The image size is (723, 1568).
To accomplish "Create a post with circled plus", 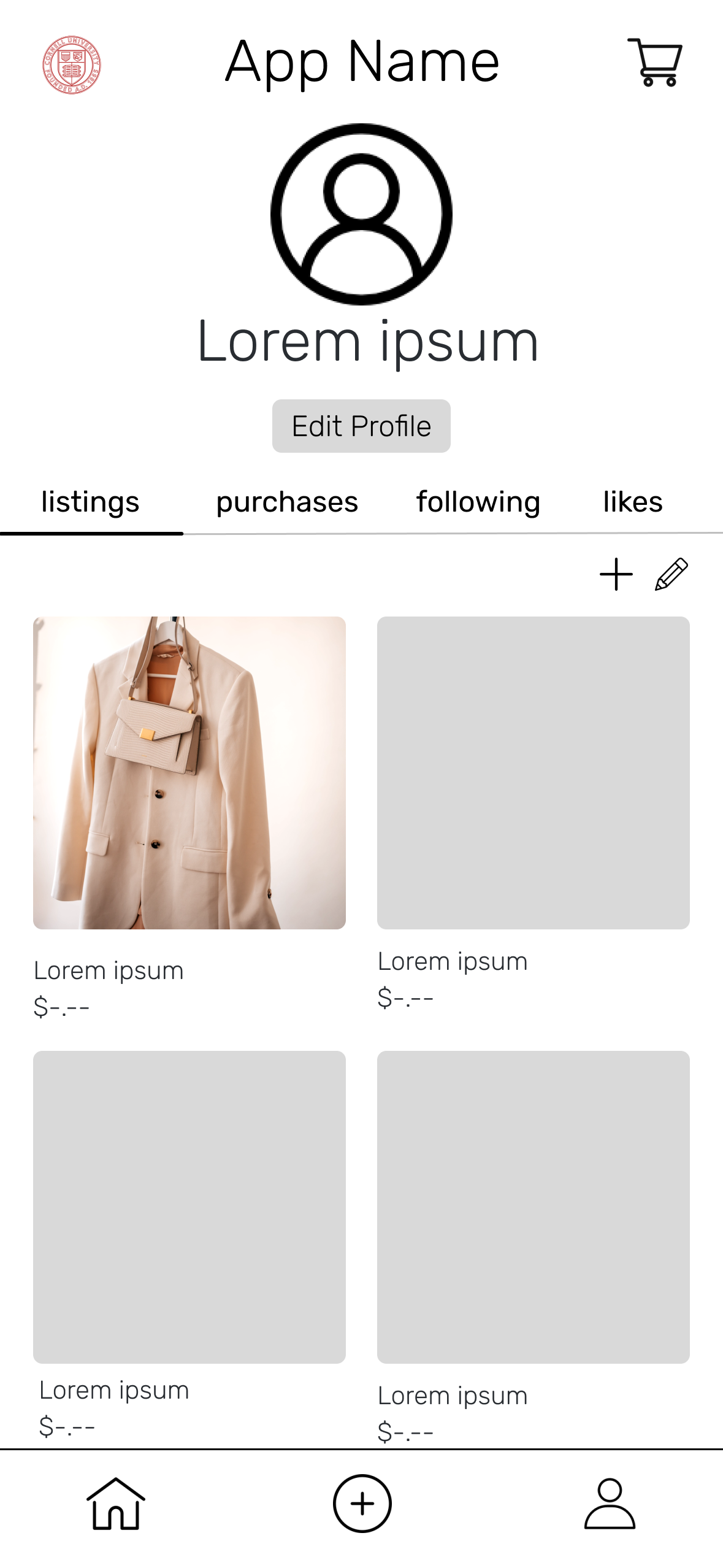I will pos(362,1504).
